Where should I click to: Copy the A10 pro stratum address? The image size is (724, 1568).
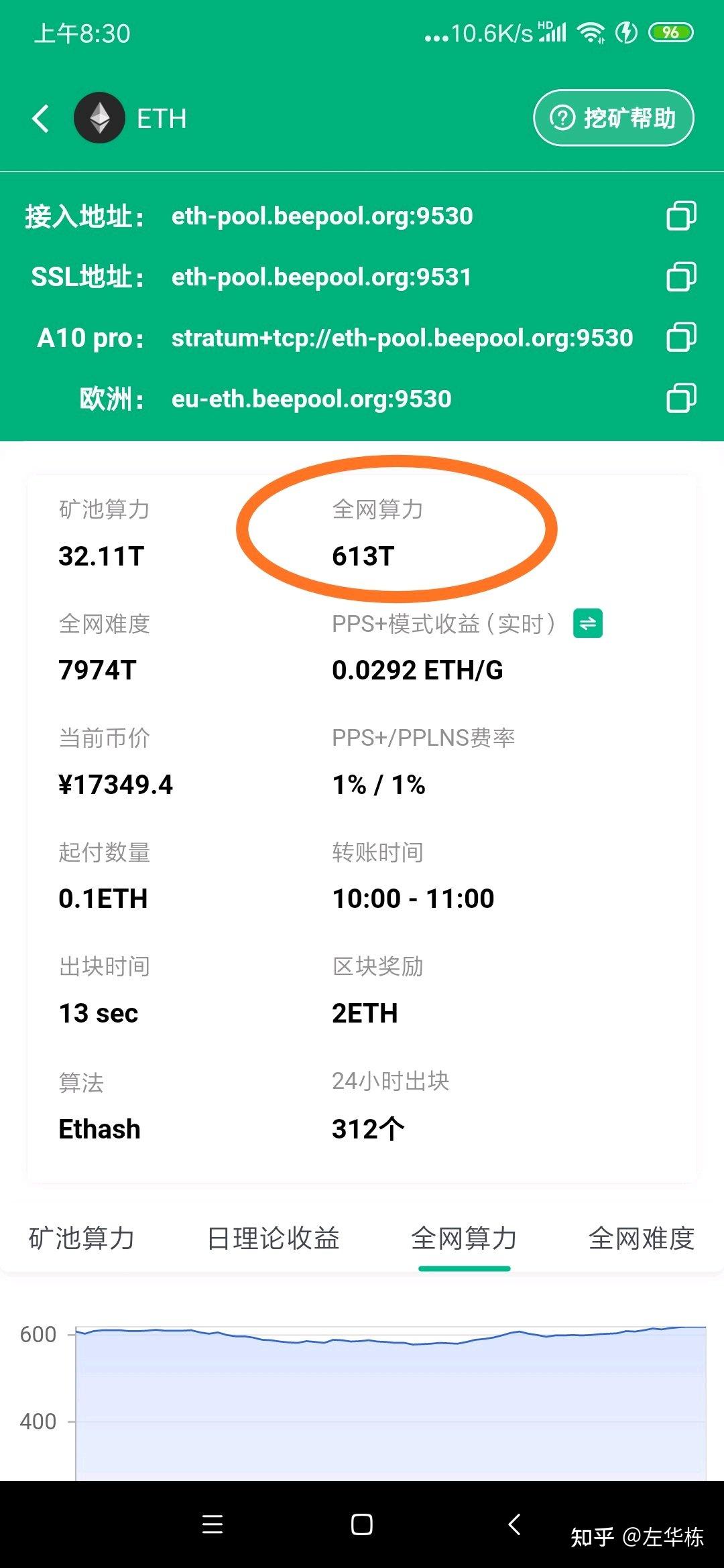(x=680, y=338)
